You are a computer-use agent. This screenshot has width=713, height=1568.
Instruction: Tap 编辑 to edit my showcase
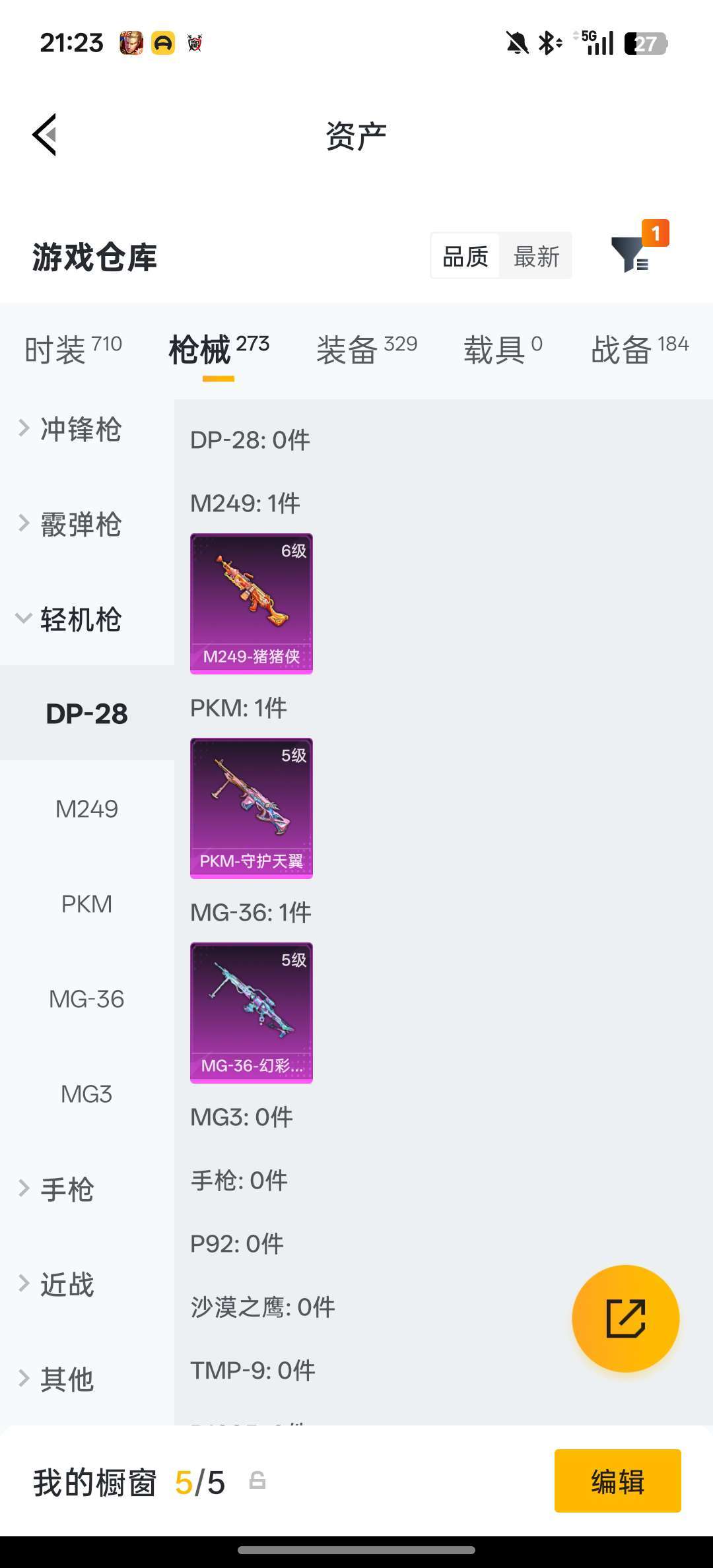point(617,1481)
